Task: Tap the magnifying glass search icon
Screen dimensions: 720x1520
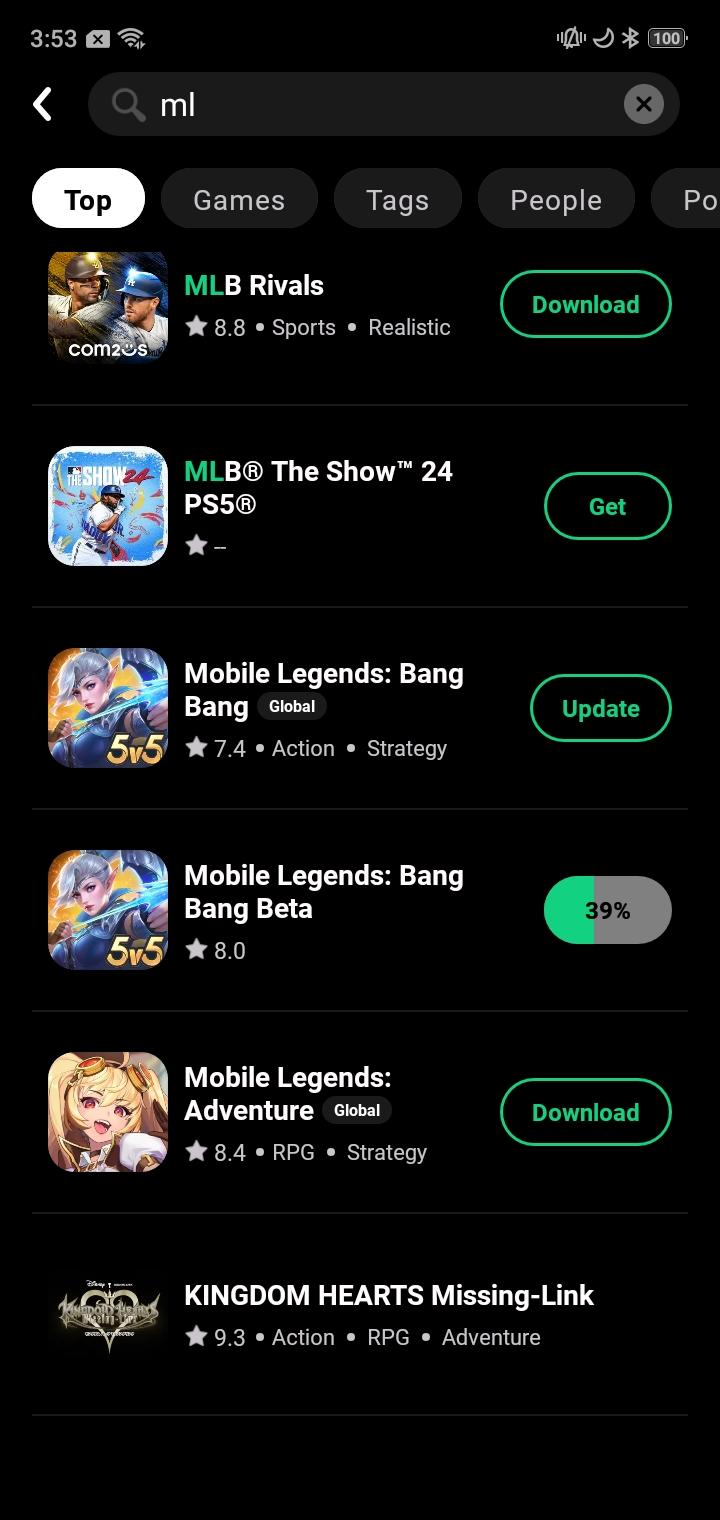Action: (127, 103)
